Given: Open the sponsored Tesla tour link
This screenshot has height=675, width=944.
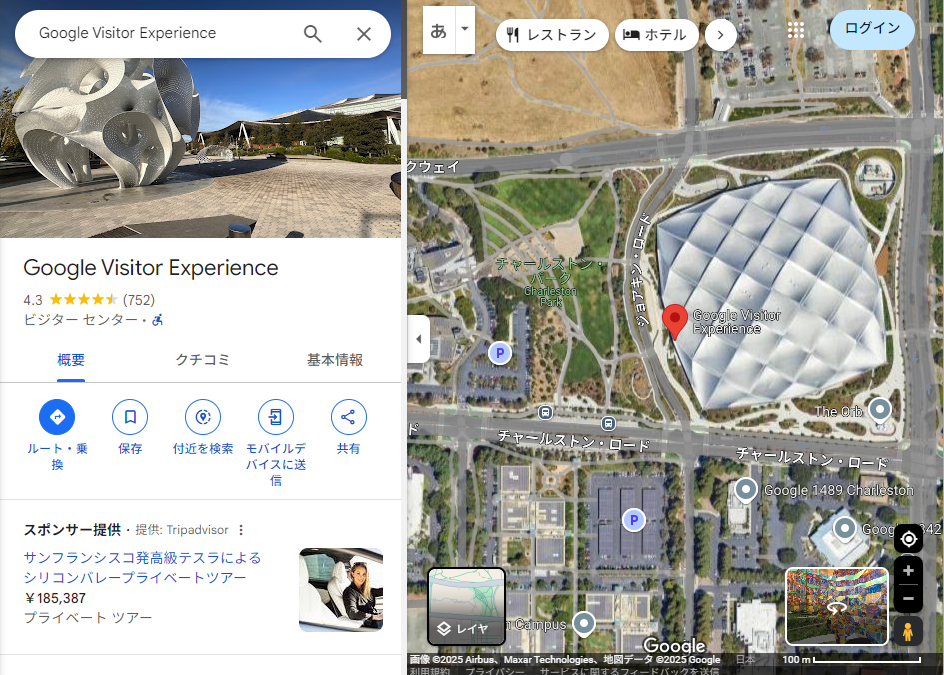Looking at the screenshot, I should 142,567.
